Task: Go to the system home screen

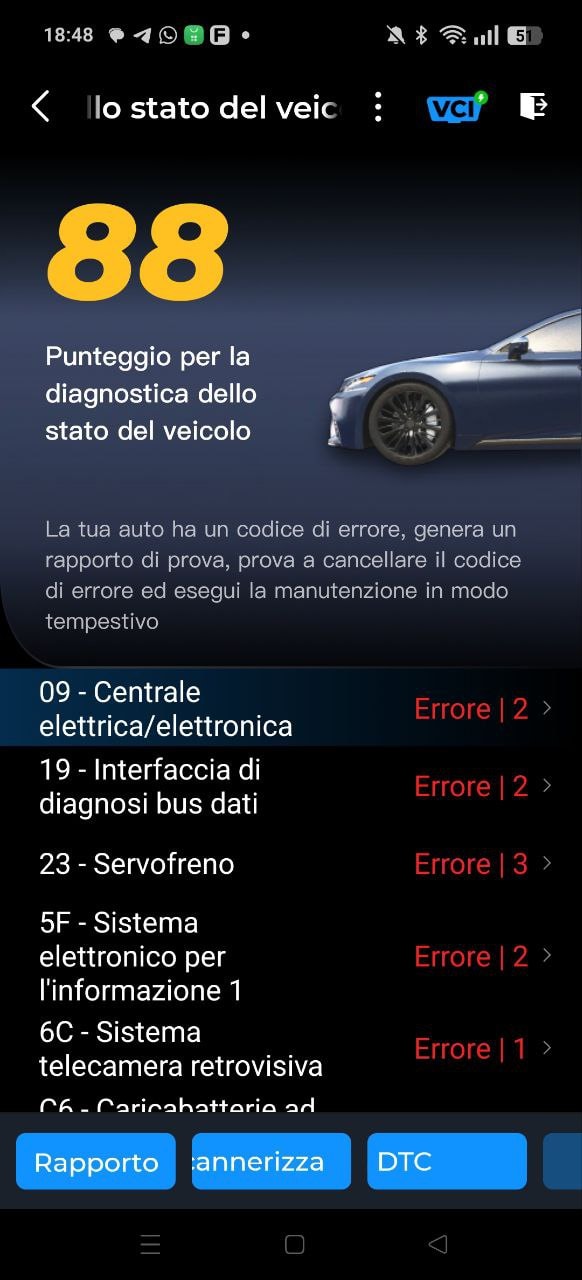Action: click(294, 1244)
